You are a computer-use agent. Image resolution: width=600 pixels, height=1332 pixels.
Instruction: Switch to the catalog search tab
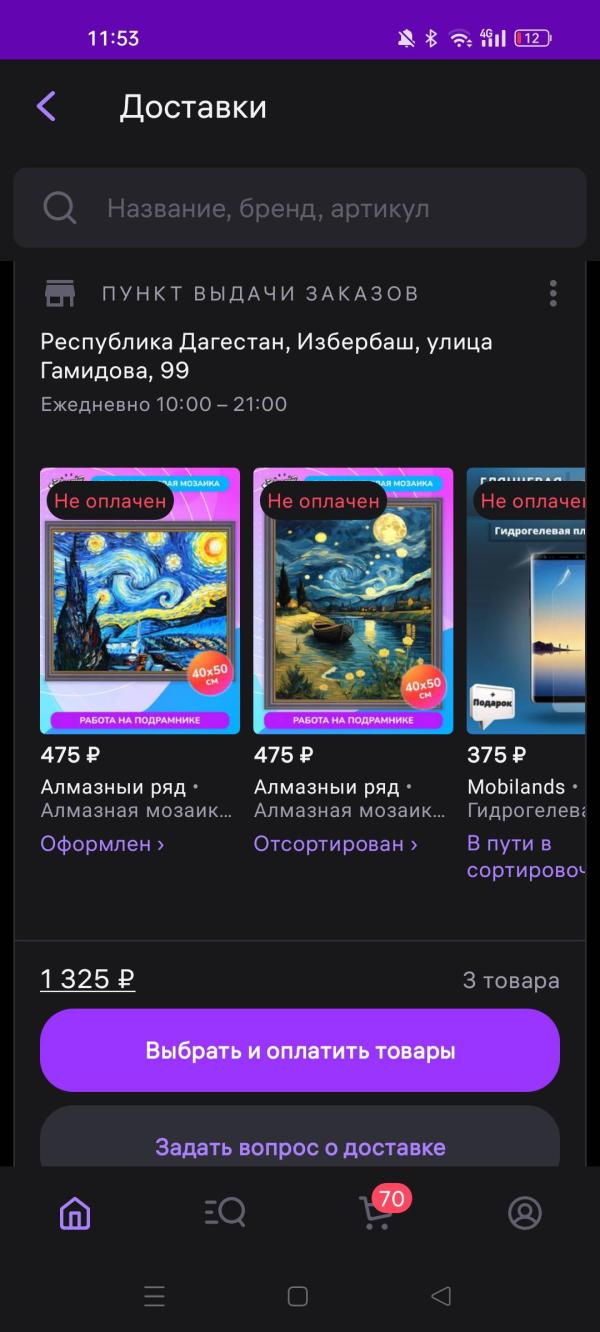pos(225,1213)
